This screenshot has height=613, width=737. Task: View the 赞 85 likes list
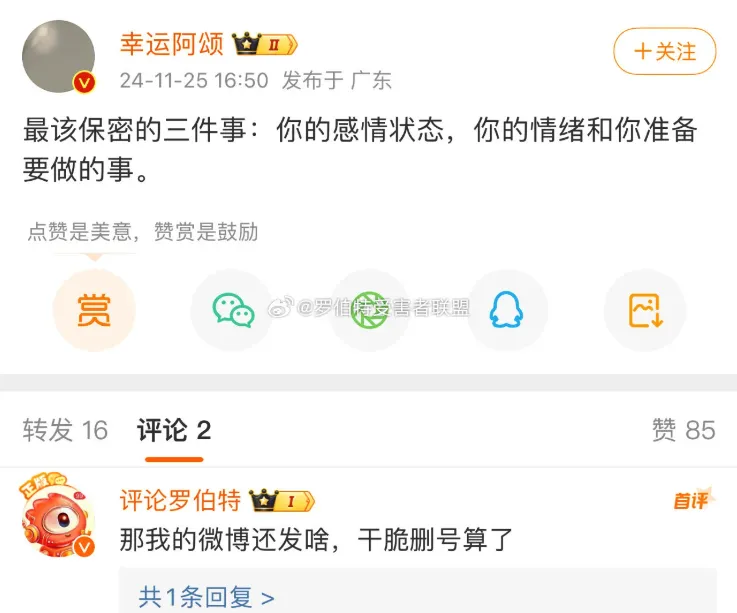click(683, 431)
